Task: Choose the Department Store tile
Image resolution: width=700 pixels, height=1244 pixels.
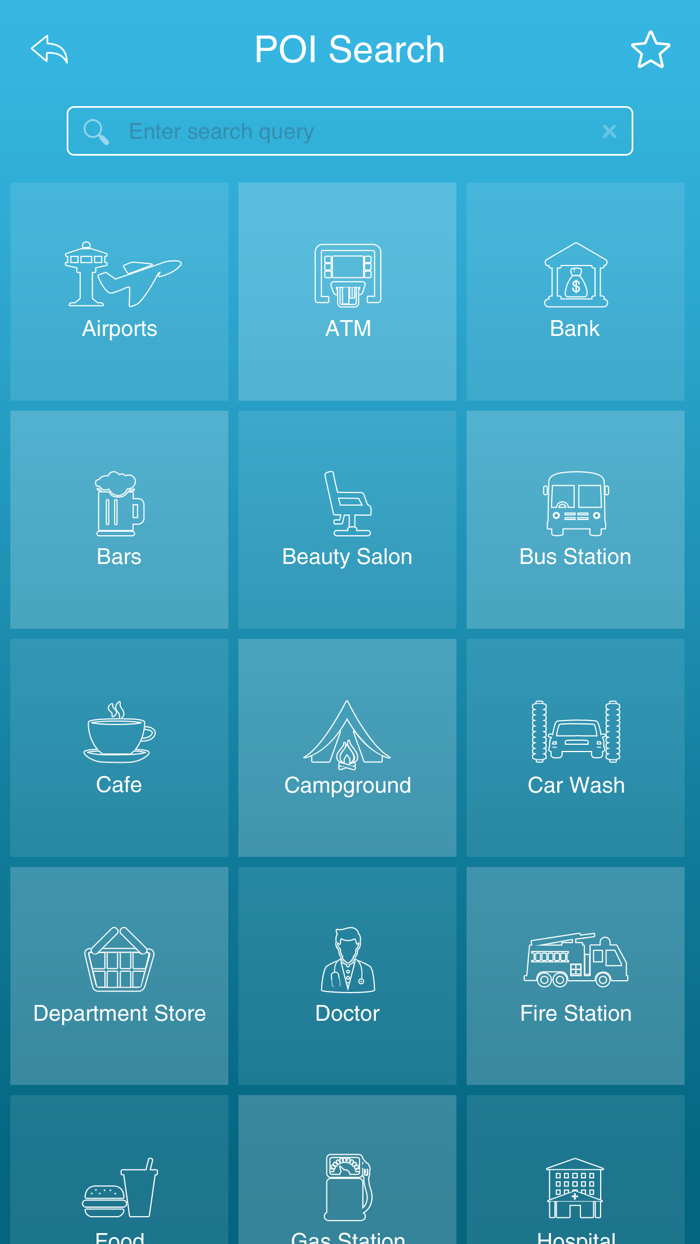Action: pyautogui.click(x=119, y=975)
